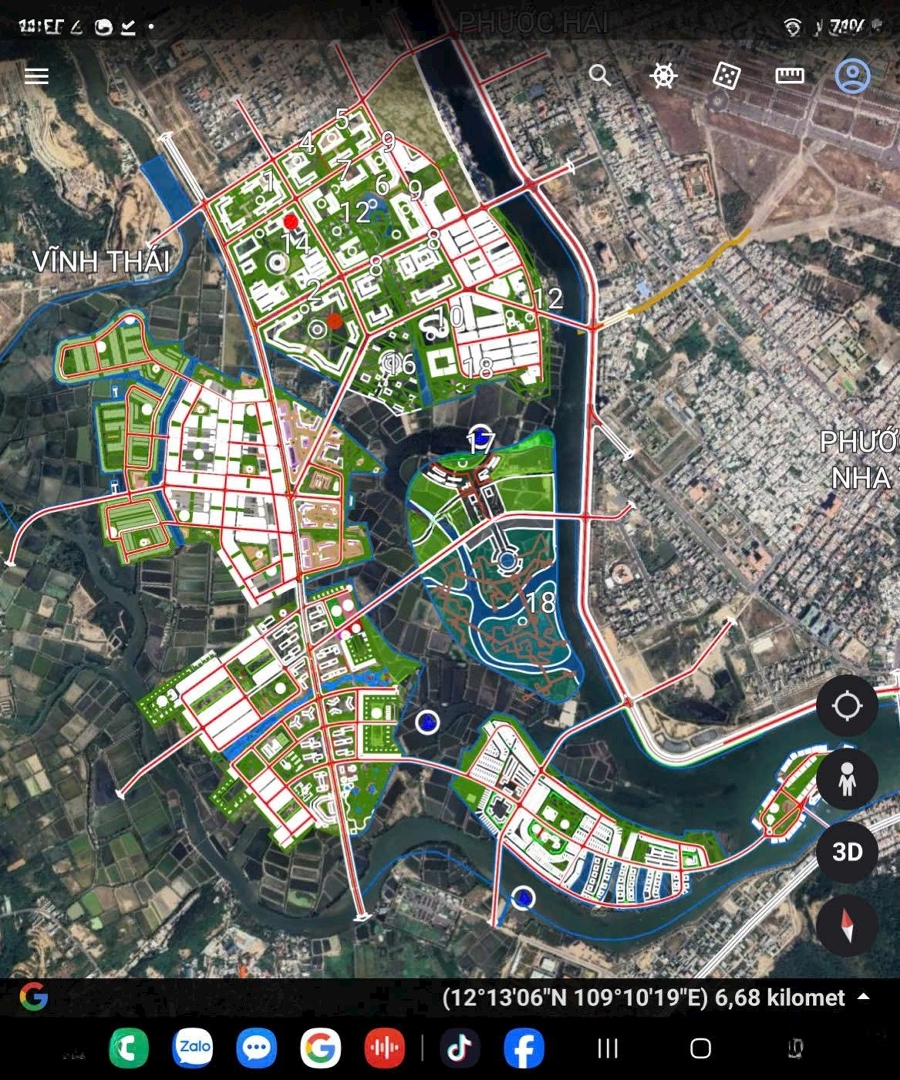Viewport: 900px width, 1080px height.
Task: Open the account profile icon
Action: (853, 76)
